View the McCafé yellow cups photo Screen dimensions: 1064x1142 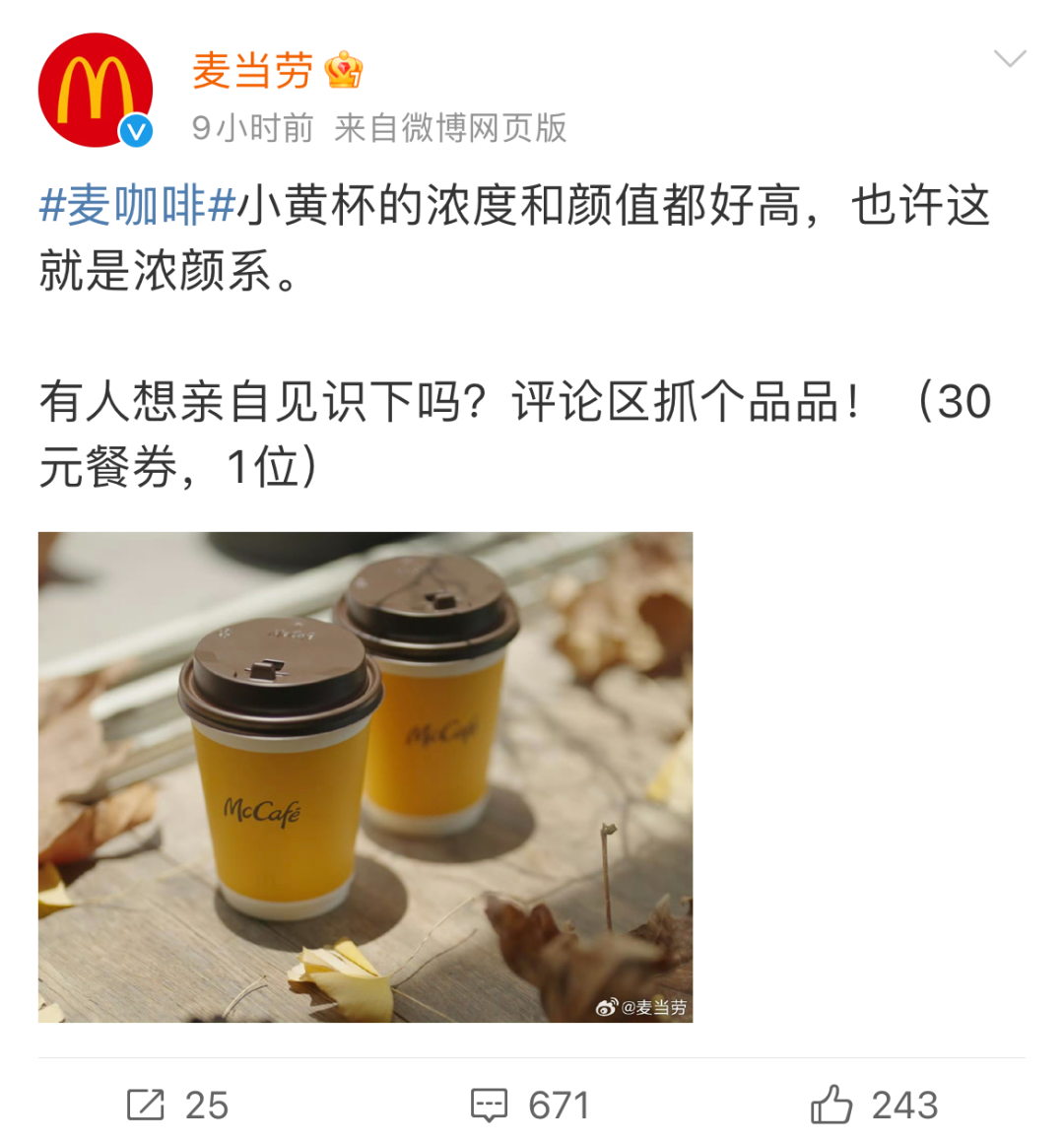pyautogui.click(x=366, y=776)
